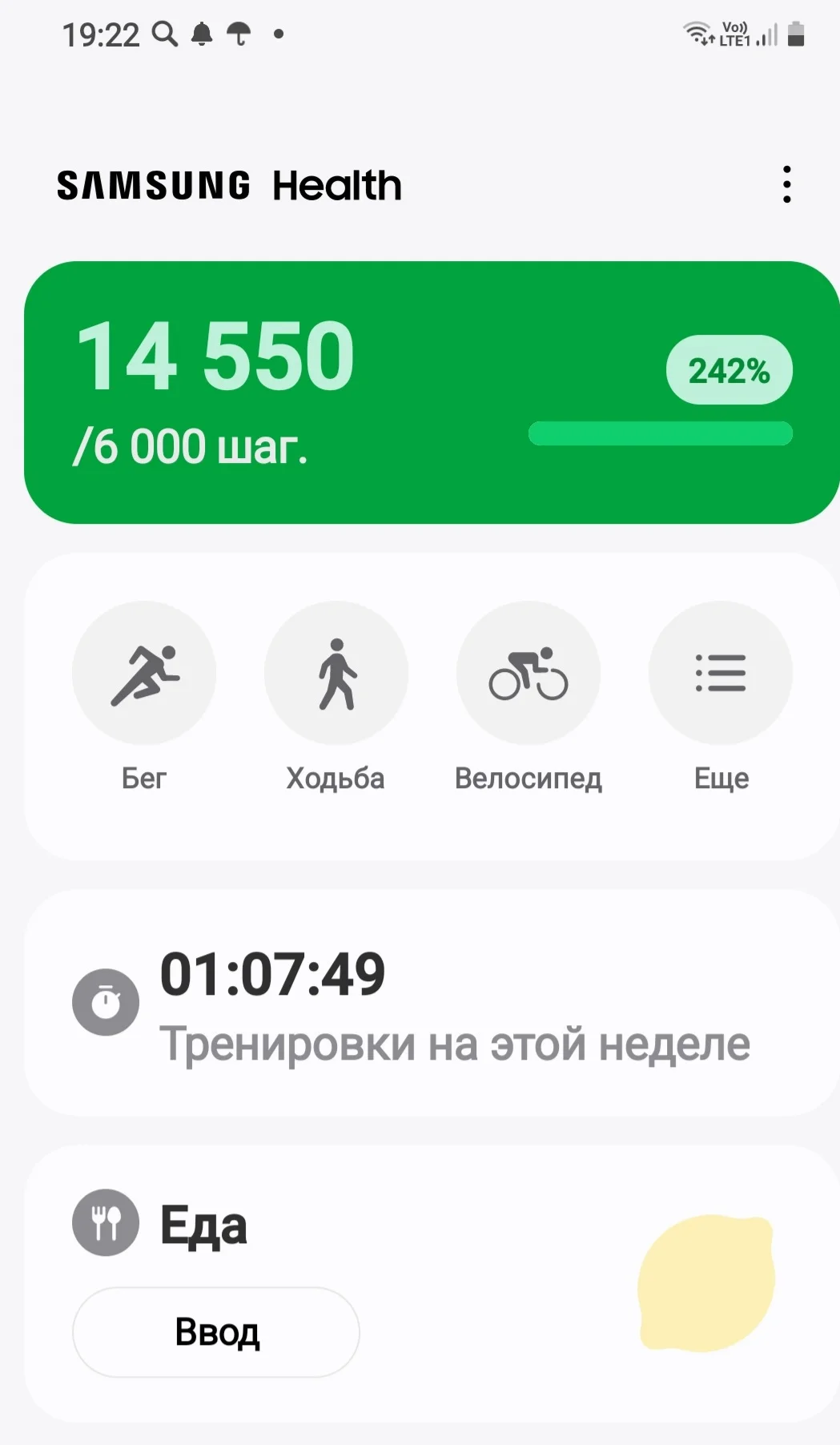The width and height of the screenshot is (840, 1445).
Task: Tap the umbrella weather icon in status bar
Action: 239,34
